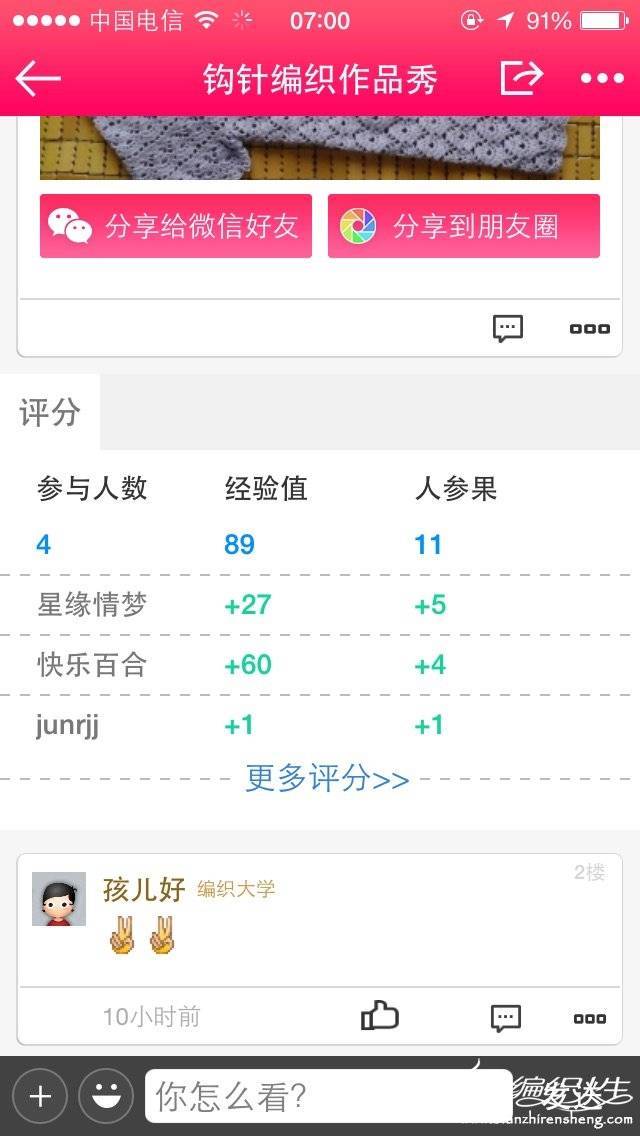640x1136 pixels.
Task: Open rater 星缘情梦's profile
Action: pos(92,605)
